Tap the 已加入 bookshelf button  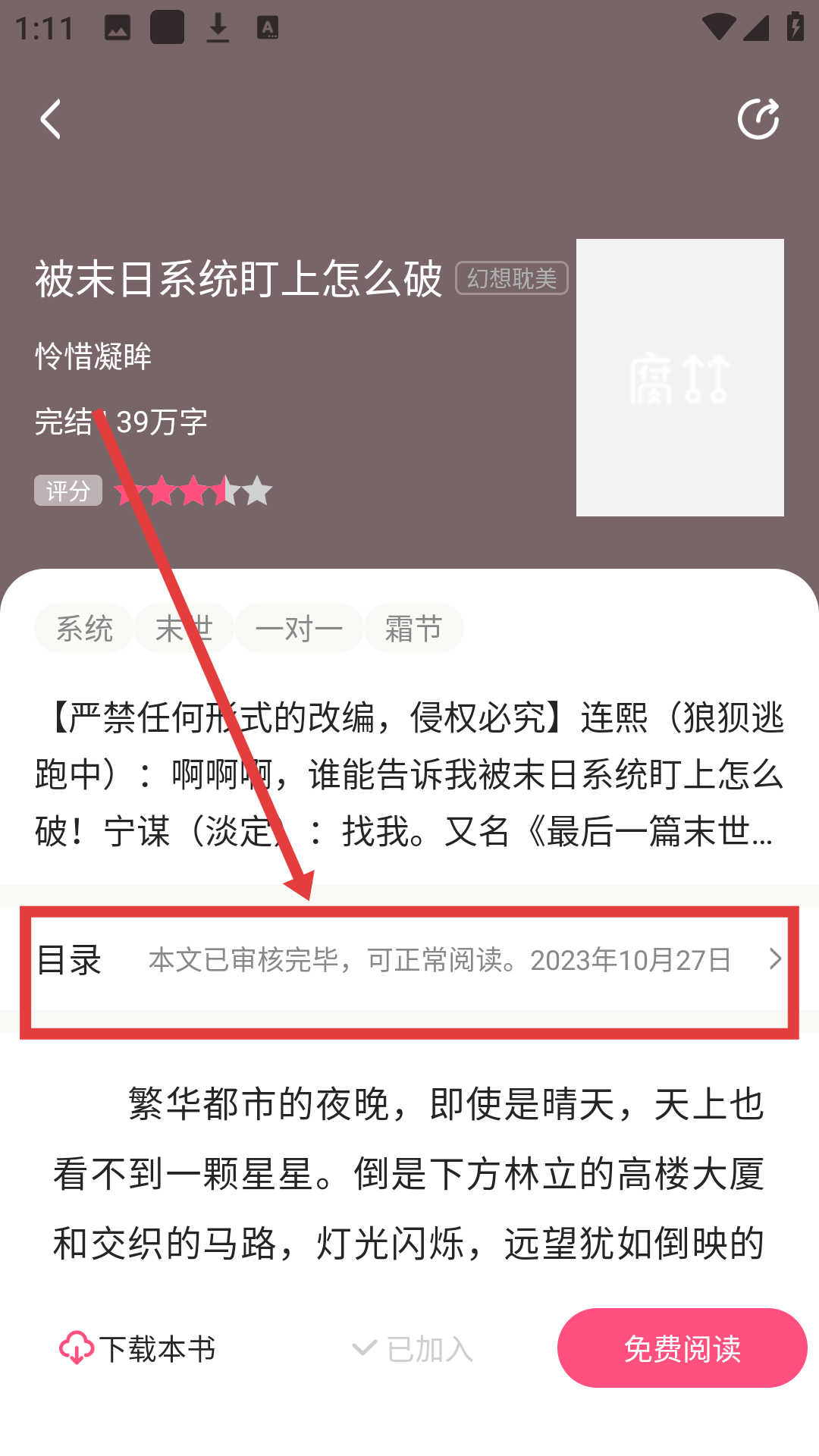413,1349
